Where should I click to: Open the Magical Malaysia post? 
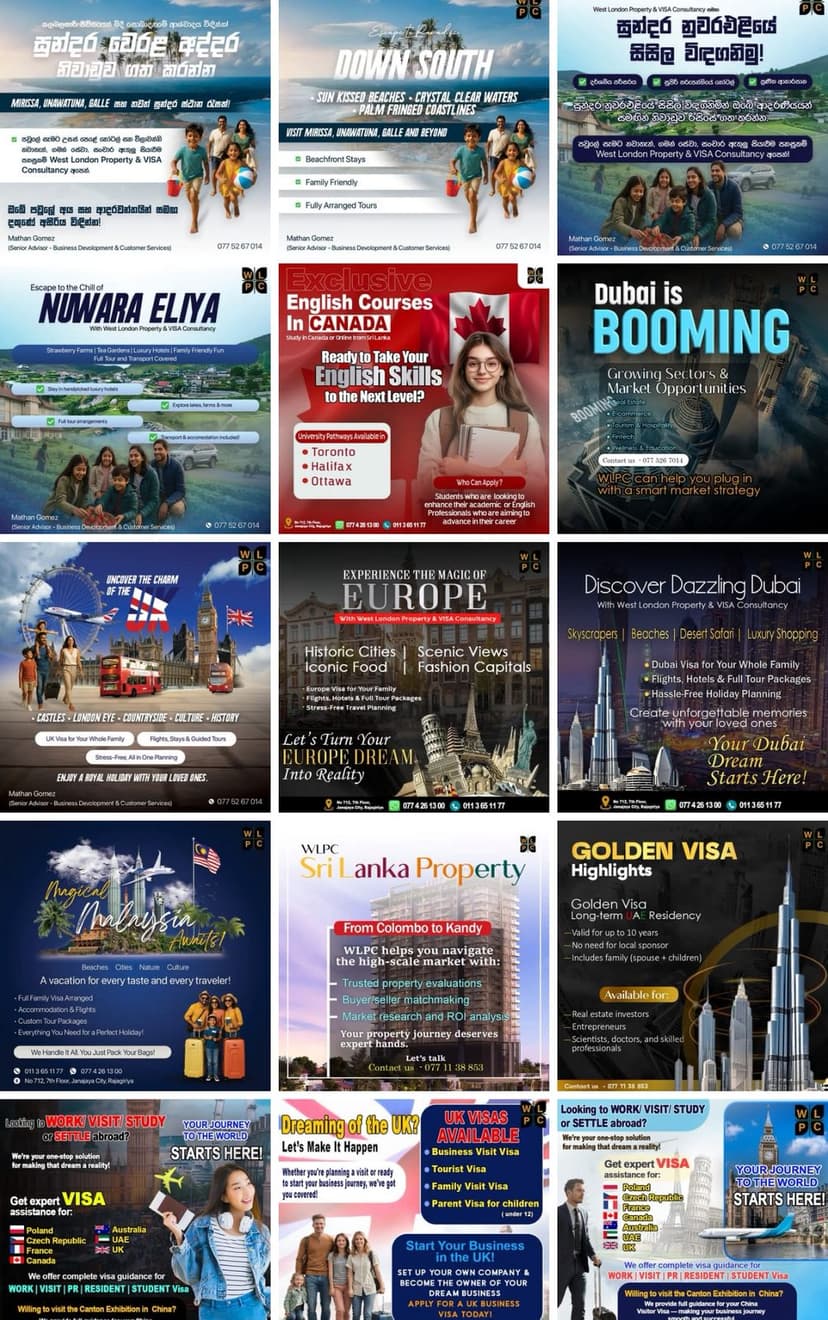pyautogui.click(x=135, y=955)
